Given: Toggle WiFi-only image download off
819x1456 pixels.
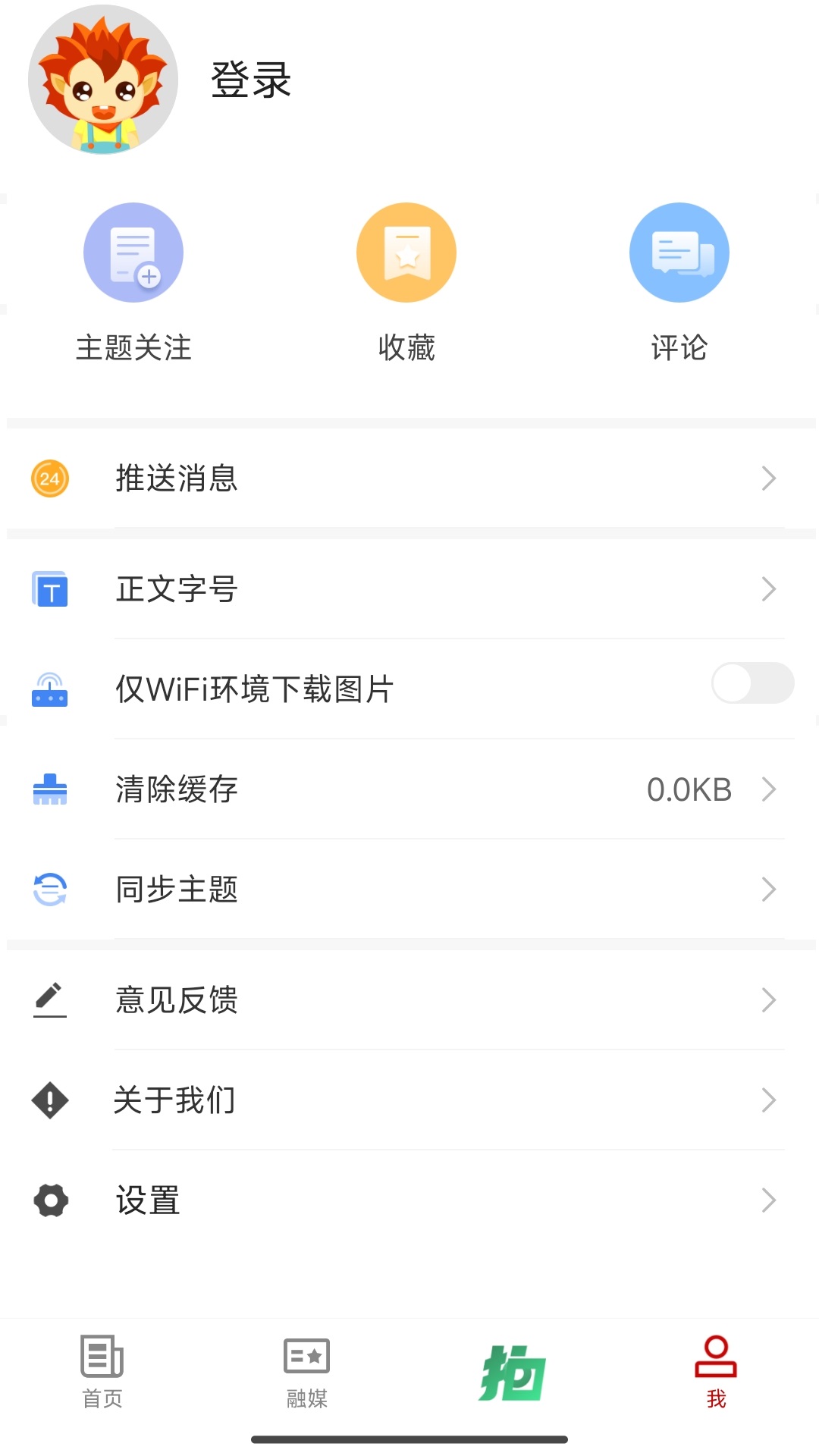Looking at the screenshot, I should 752,682.
